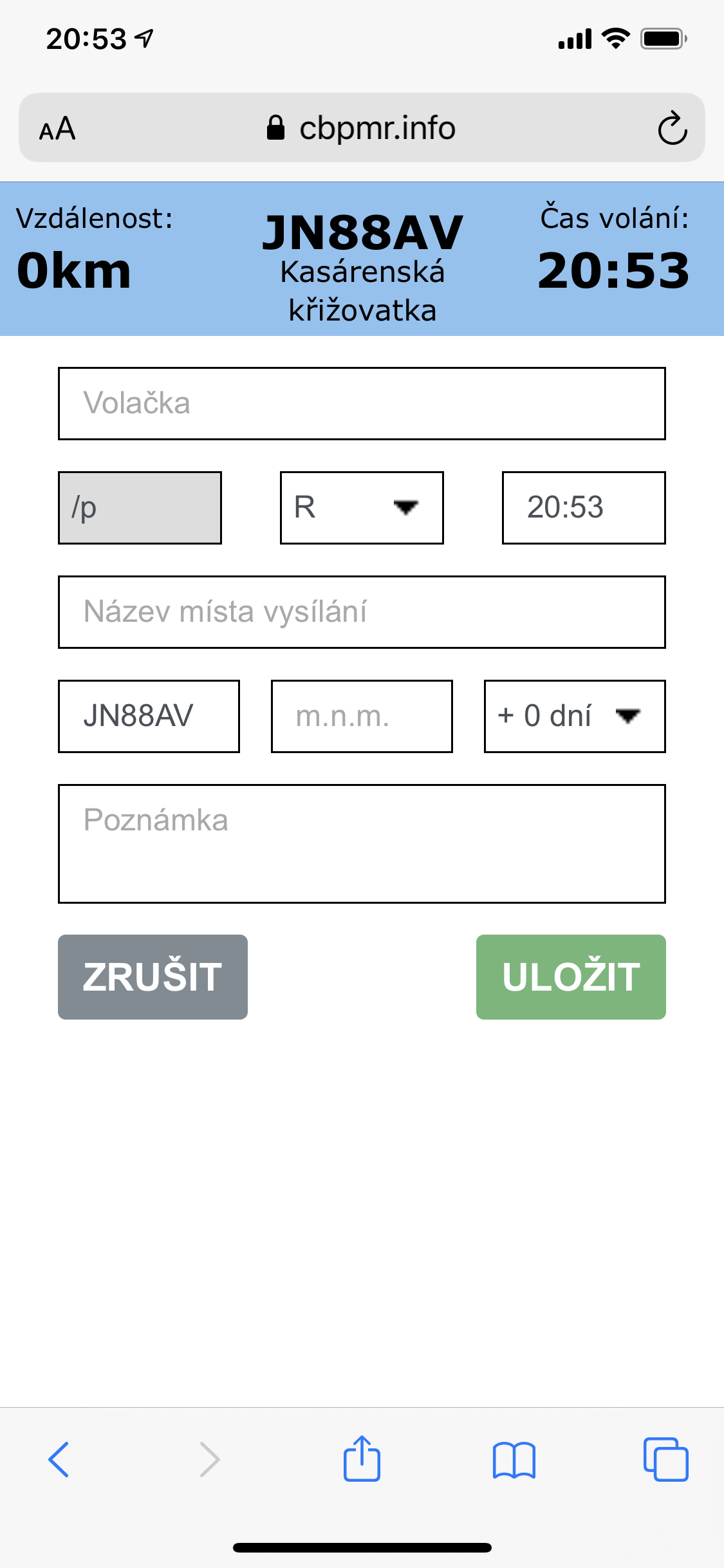Screen dimensions: 724x1568
Task: Edit the JN88AV locator field
Action: [x=149, y=716]
